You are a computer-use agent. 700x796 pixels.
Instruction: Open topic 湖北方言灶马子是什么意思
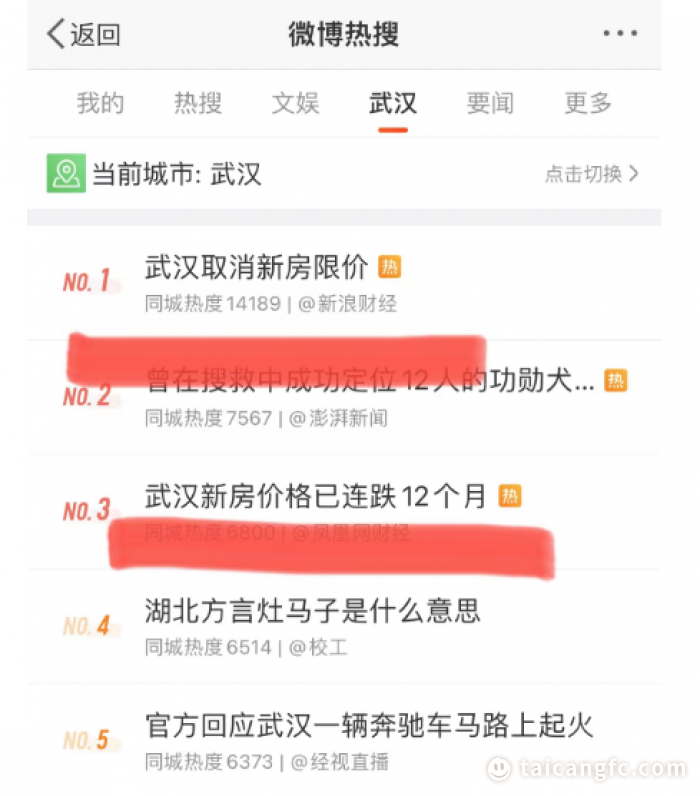click(312, 610)
